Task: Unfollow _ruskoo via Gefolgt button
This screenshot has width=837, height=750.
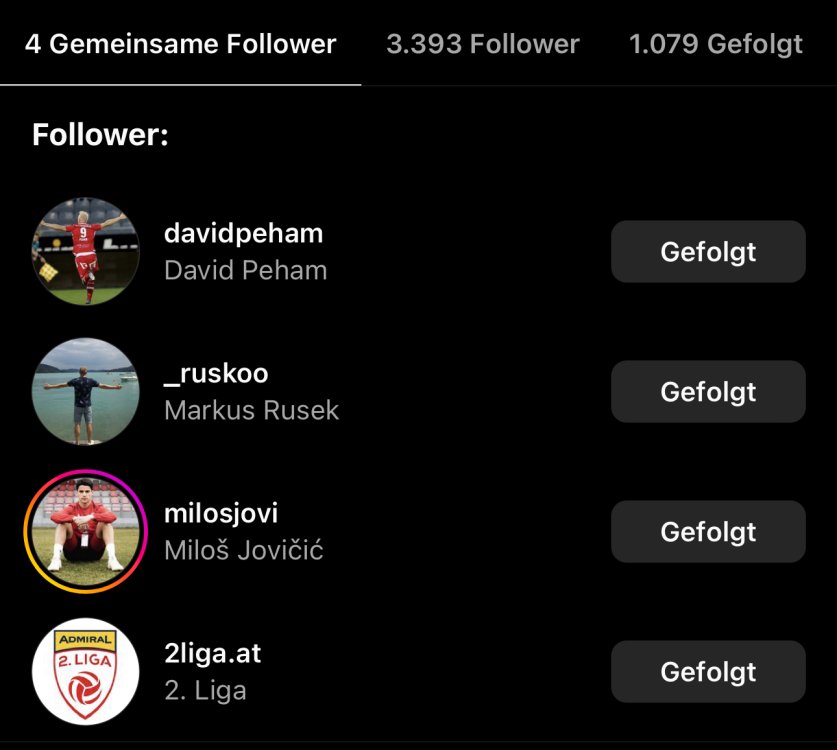Action: coord(708,392)
